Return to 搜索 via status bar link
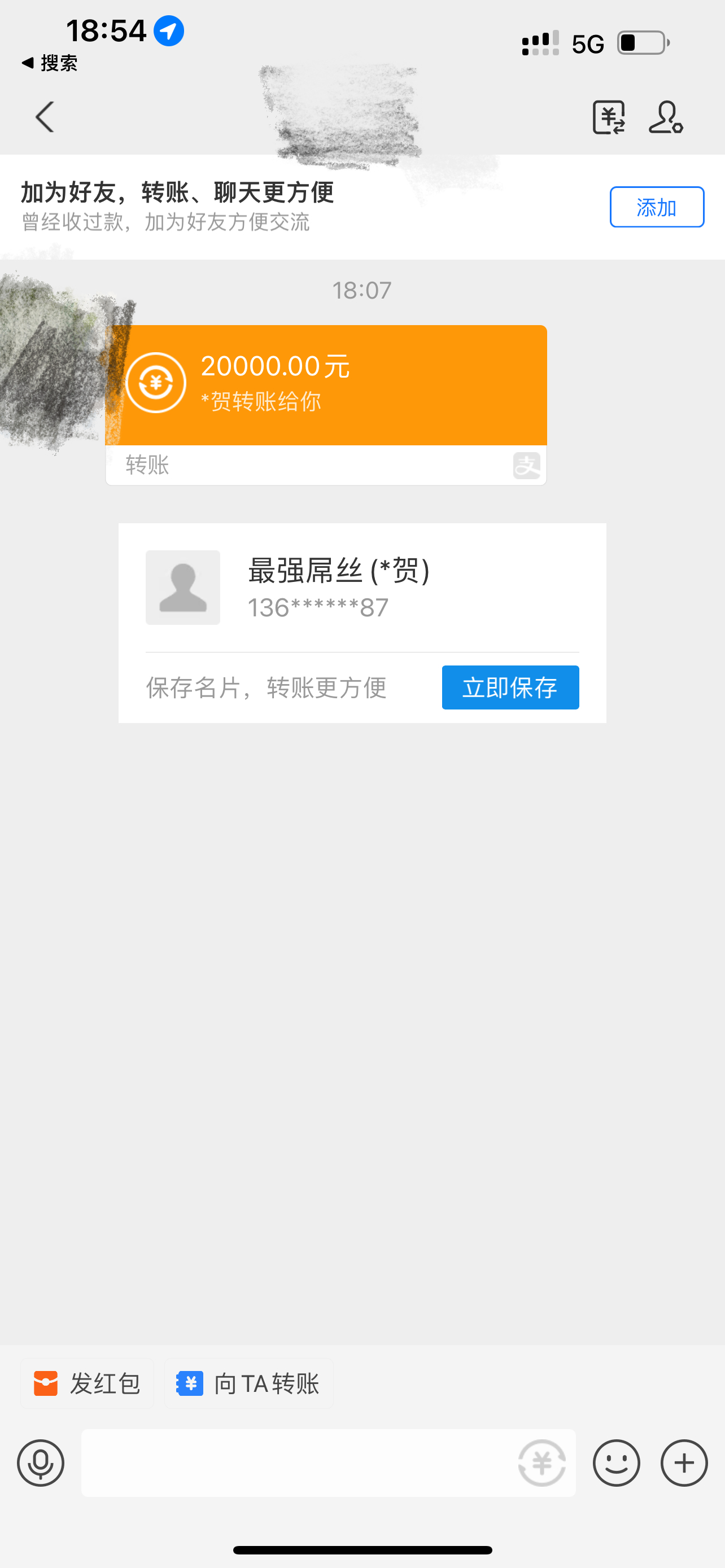The image size is (725, 1568). [x=49, y=63]
